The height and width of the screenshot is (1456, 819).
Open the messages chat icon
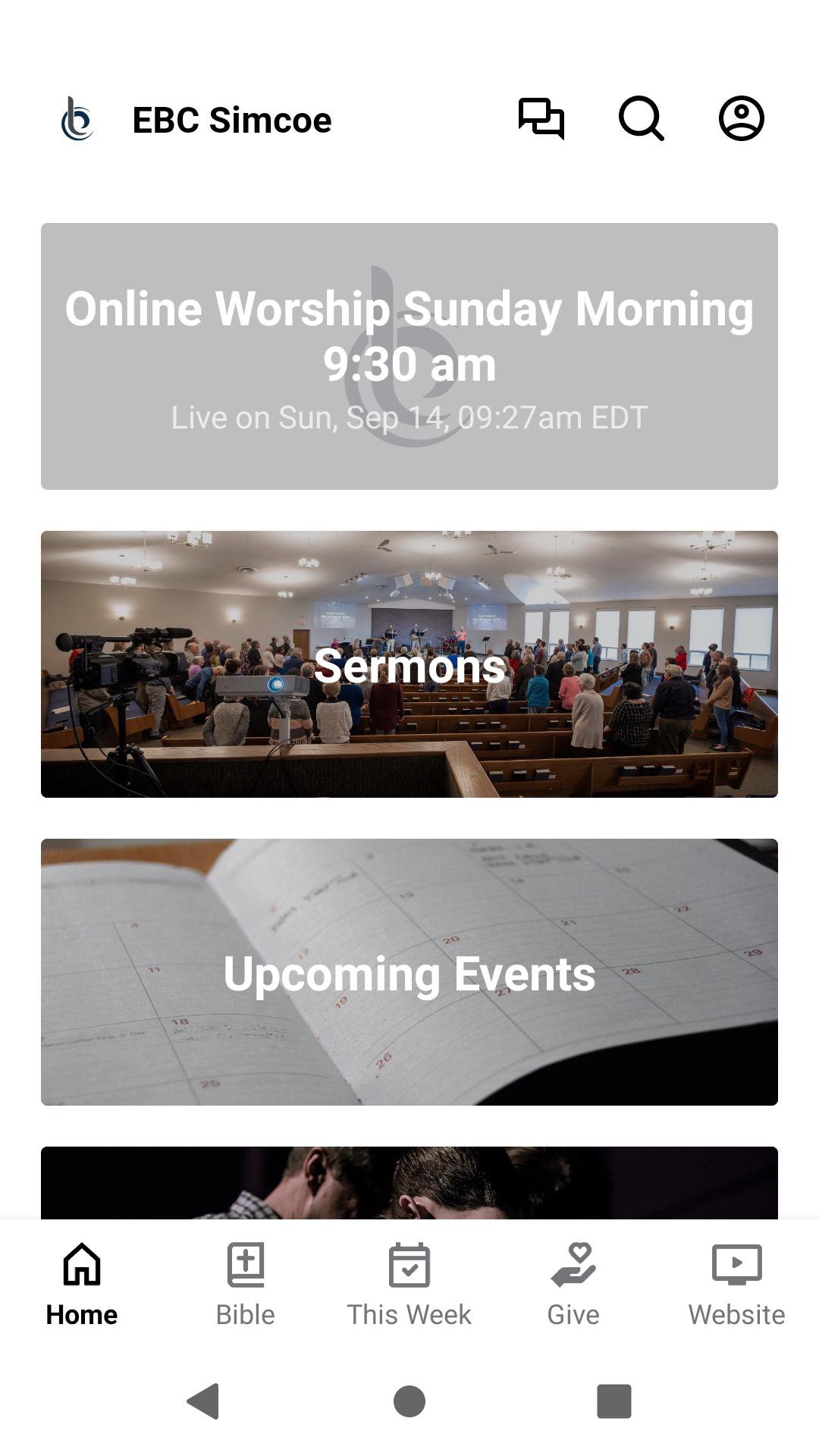pyautogui.click(x=541, y=119)
